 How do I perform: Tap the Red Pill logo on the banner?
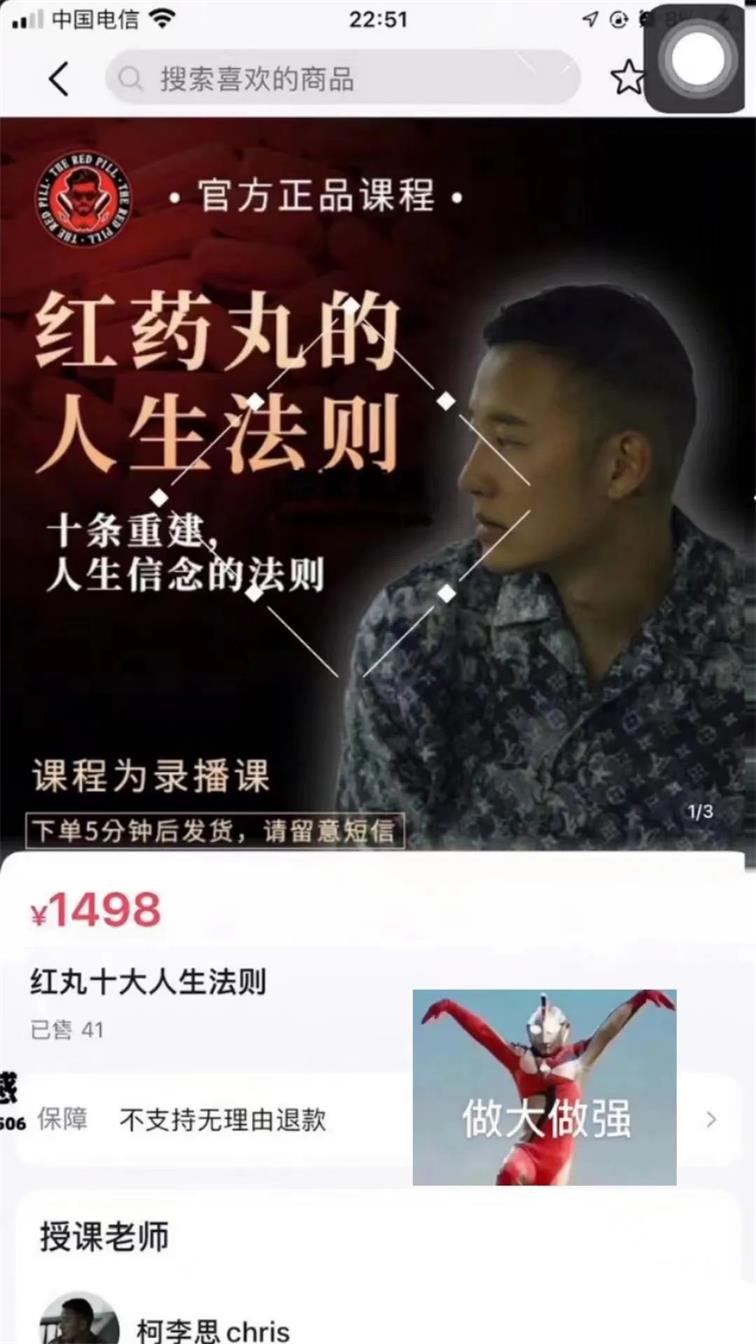click(x=82, y=198)
